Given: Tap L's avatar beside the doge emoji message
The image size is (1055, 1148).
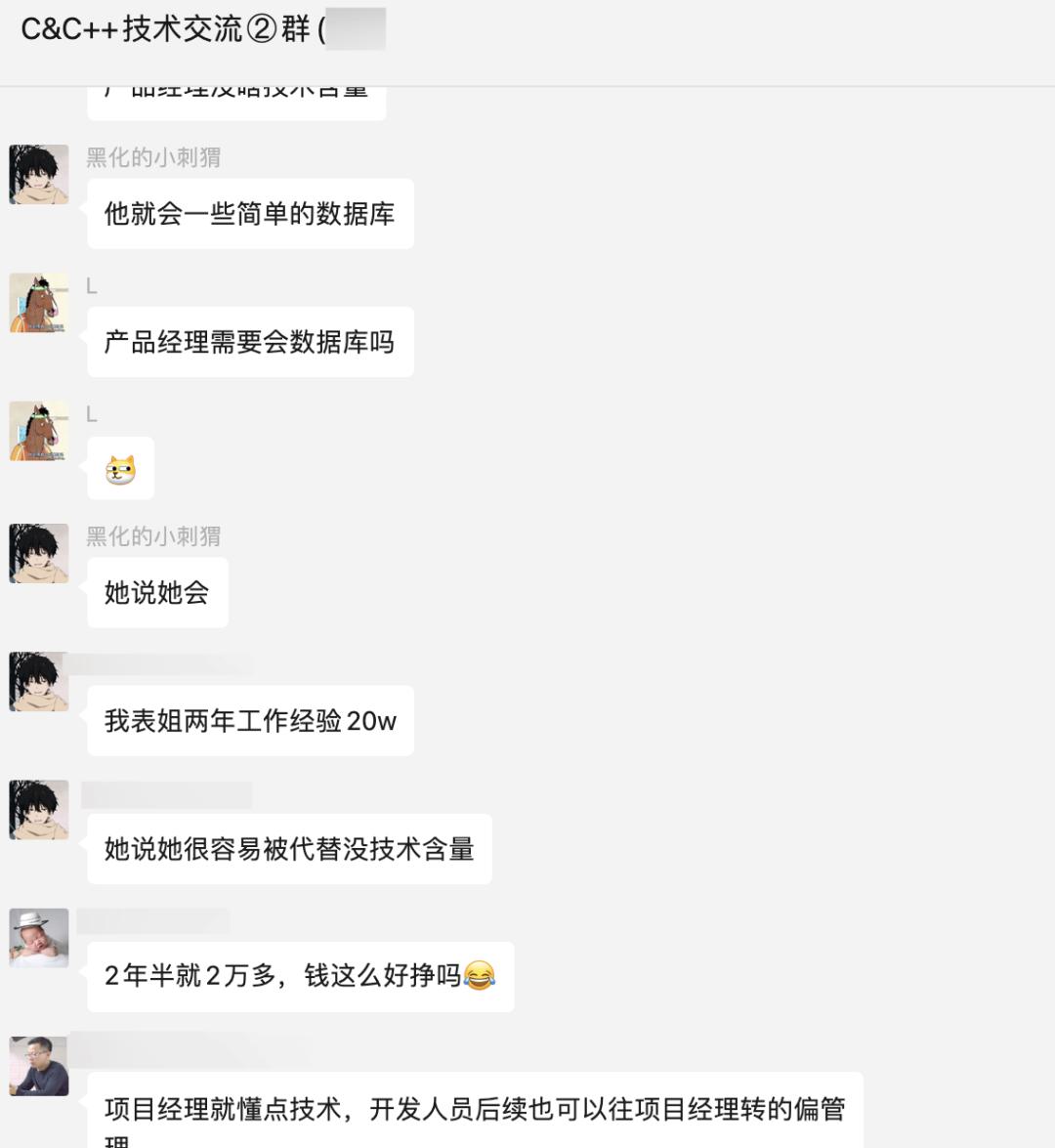Looking at the screenshot, I should point(39,431).
